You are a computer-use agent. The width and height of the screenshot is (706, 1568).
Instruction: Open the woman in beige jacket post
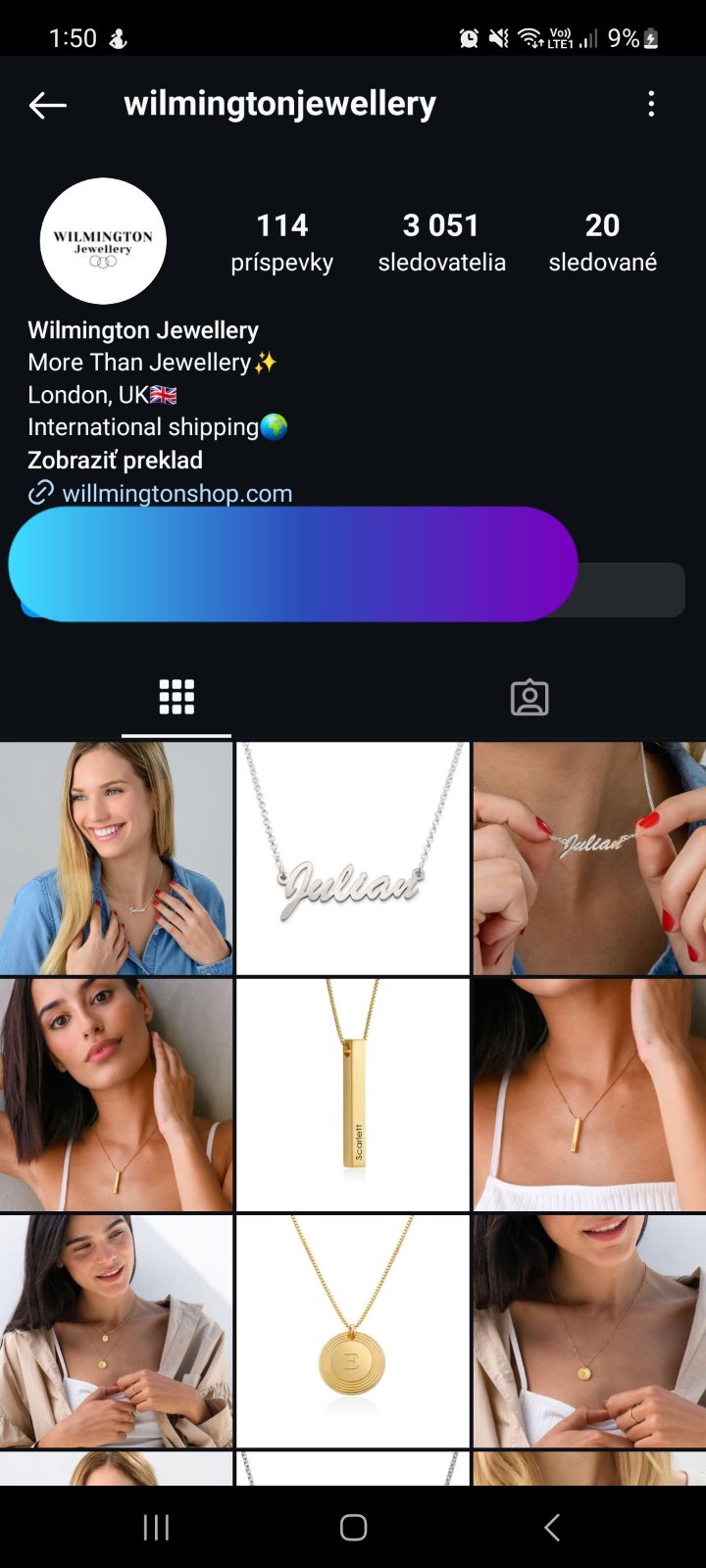tap(116, 1331)
